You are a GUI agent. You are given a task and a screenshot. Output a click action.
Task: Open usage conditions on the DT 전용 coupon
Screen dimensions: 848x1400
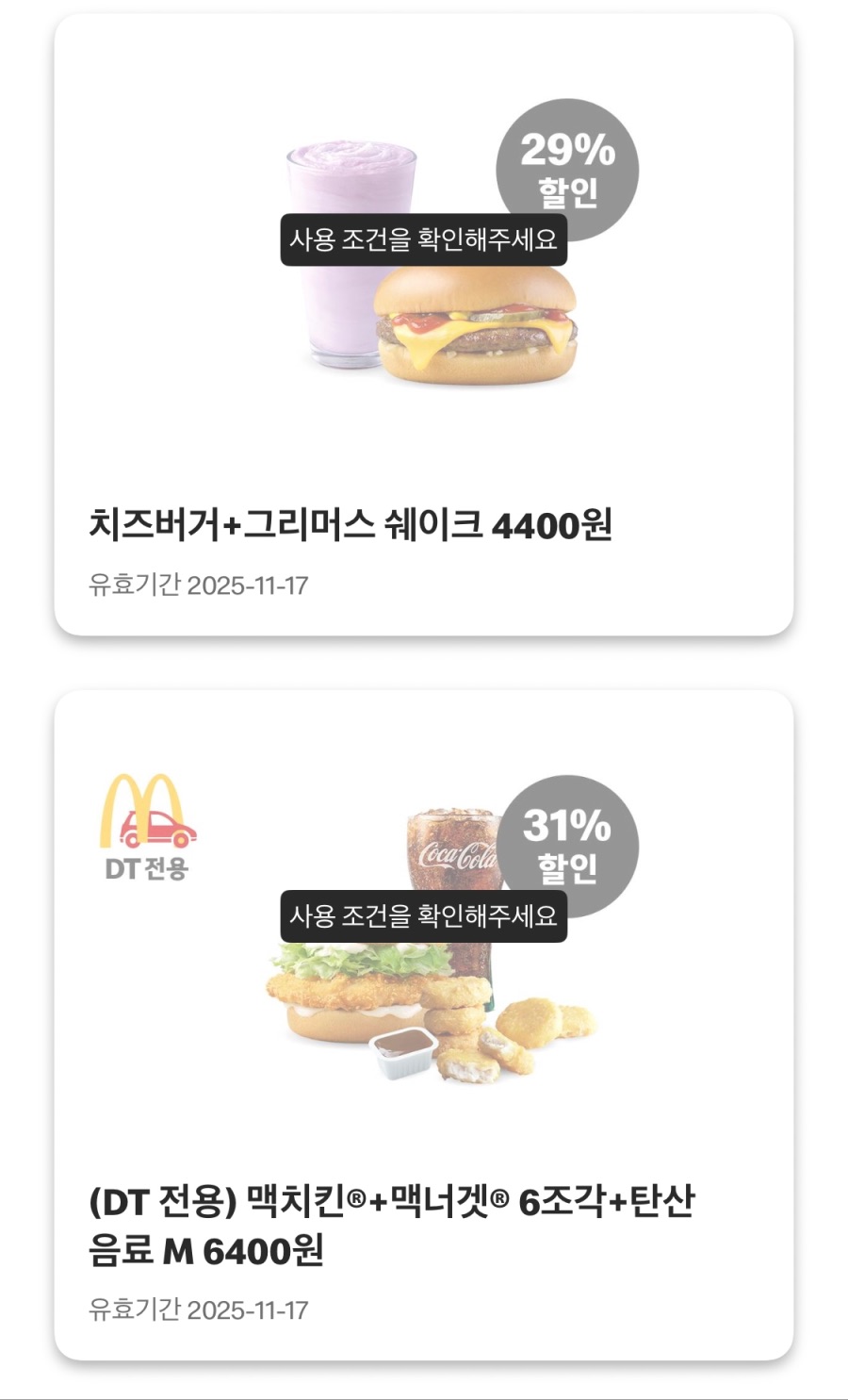click(x=426, y=914)
